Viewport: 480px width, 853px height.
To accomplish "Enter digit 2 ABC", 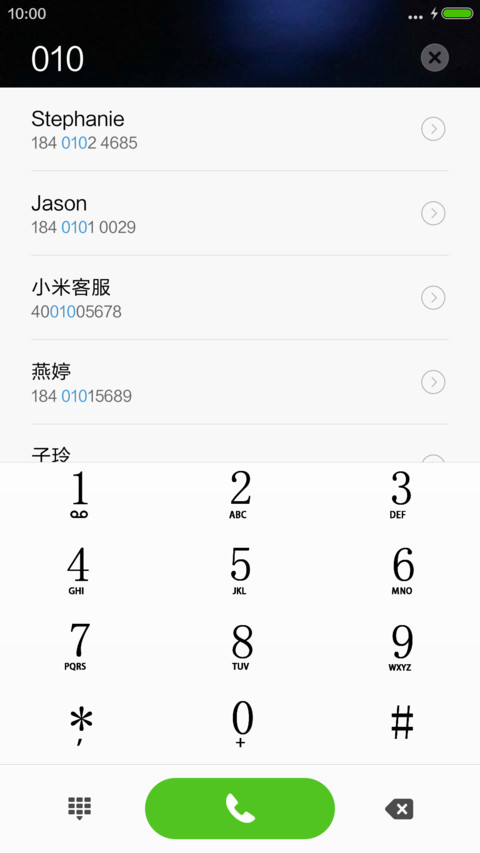I will point(240,495).
